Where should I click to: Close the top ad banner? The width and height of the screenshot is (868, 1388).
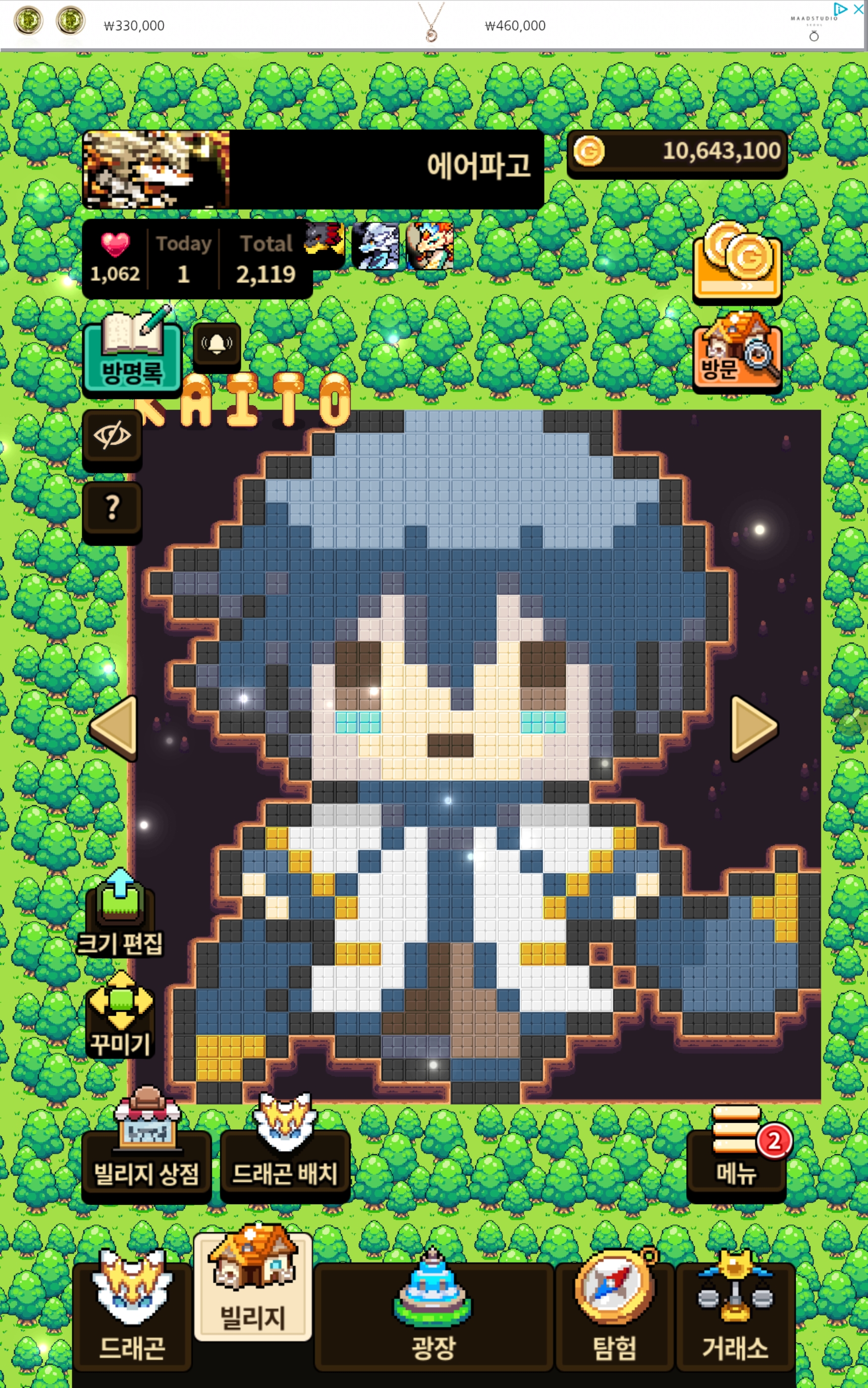[x=858, y=8]
